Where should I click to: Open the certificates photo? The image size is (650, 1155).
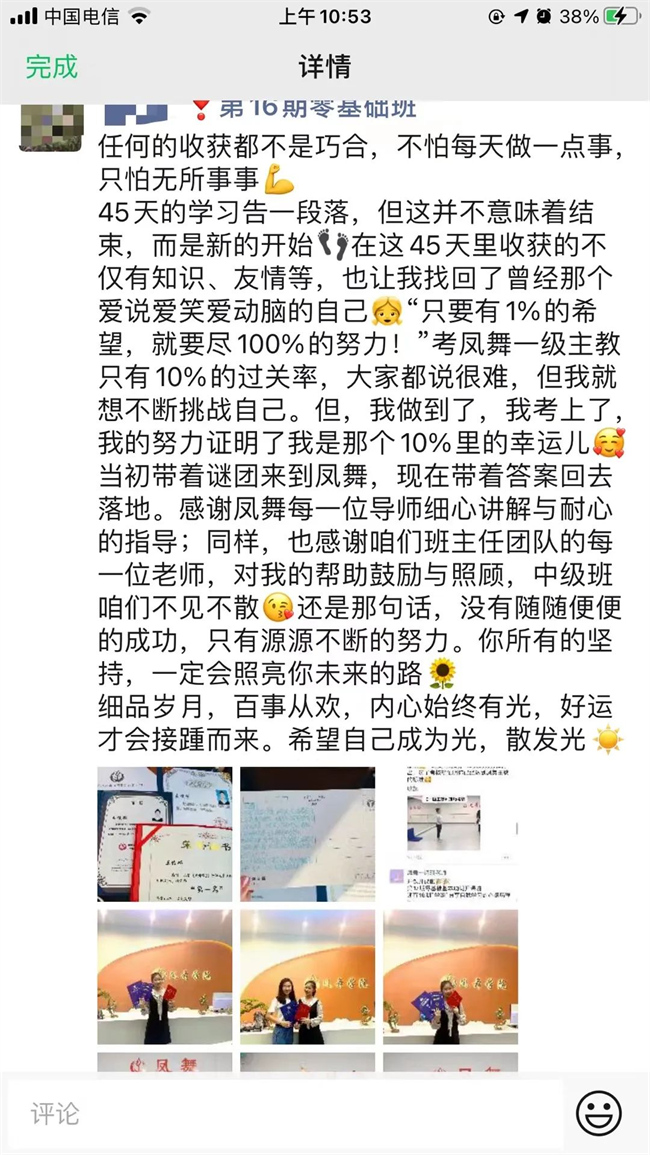coord(164,834)
